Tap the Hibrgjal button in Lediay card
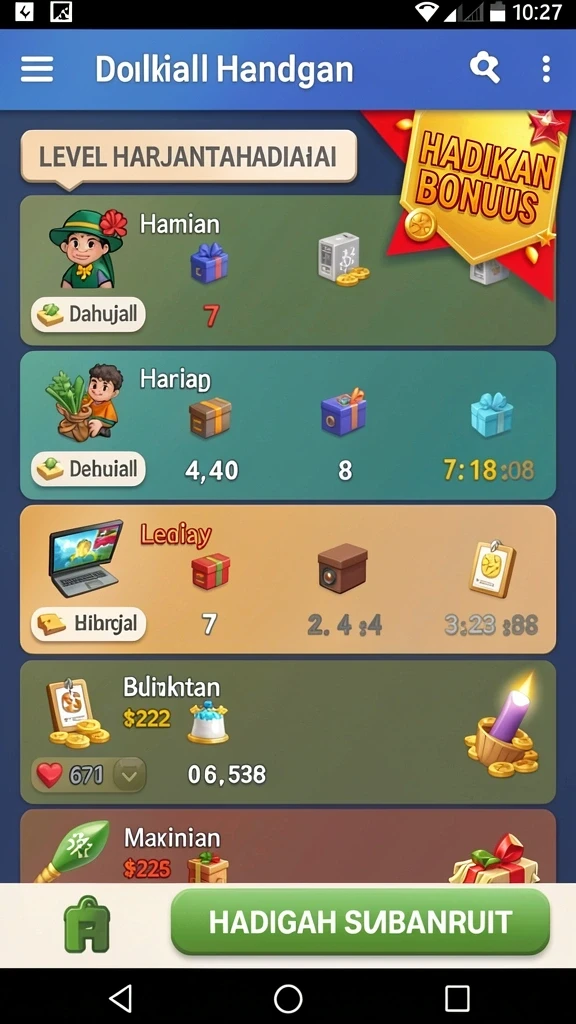 [88, 623]
